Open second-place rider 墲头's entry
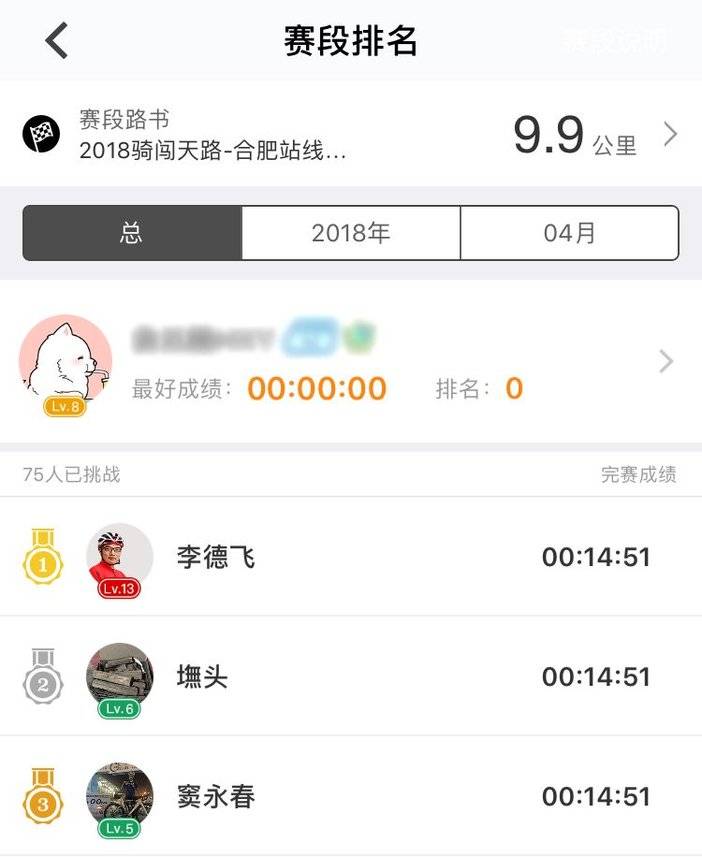 pyautogui.click(x=350, y=677)
